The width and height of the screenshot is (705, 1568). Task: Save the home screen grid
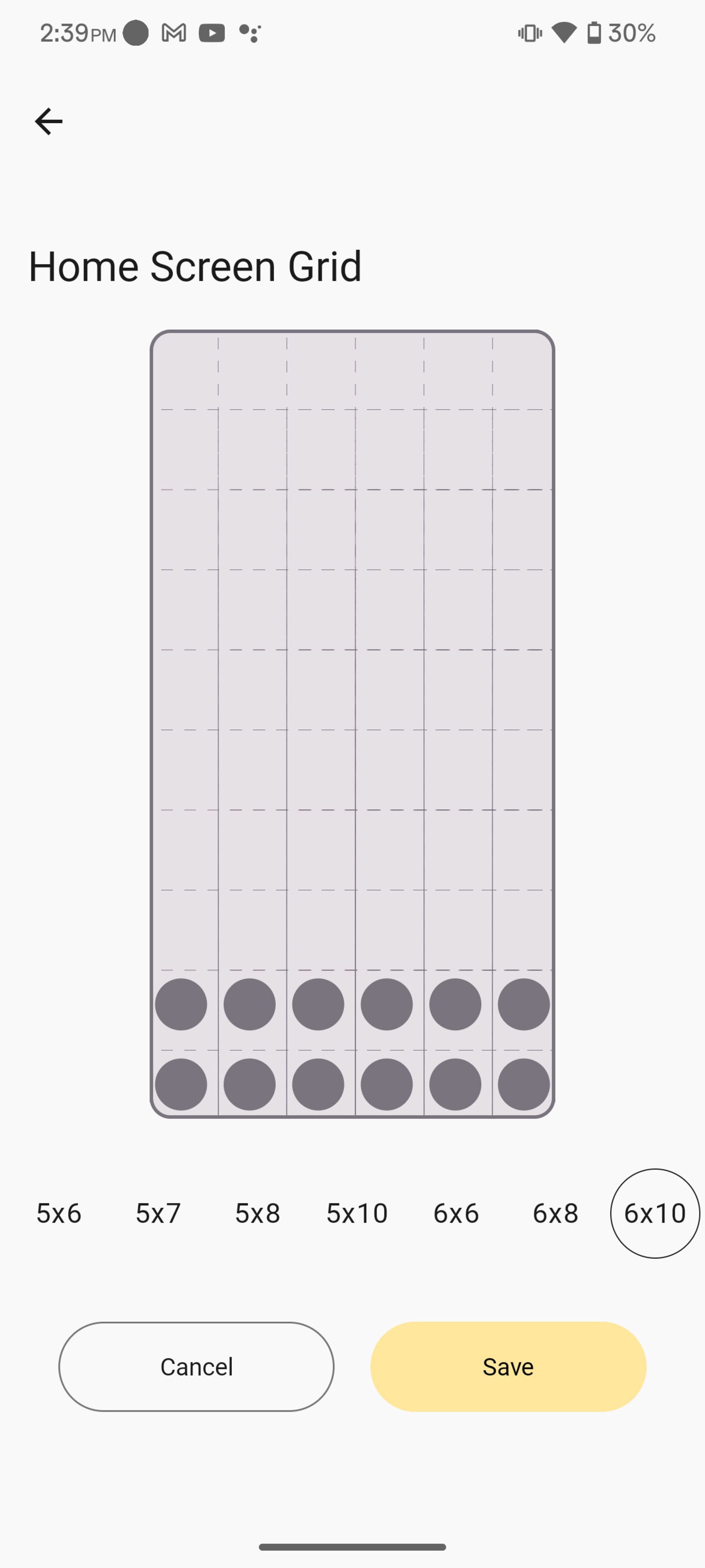(x=508, y=1367)
